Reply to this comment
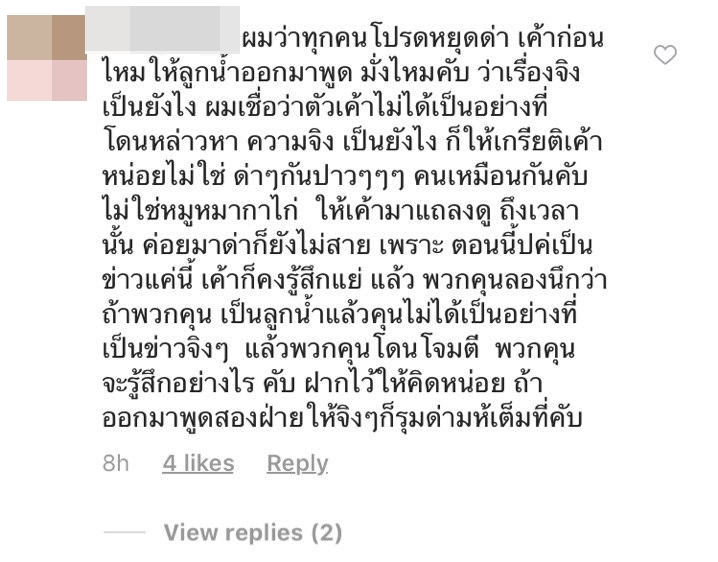 (x=297, y=464)
